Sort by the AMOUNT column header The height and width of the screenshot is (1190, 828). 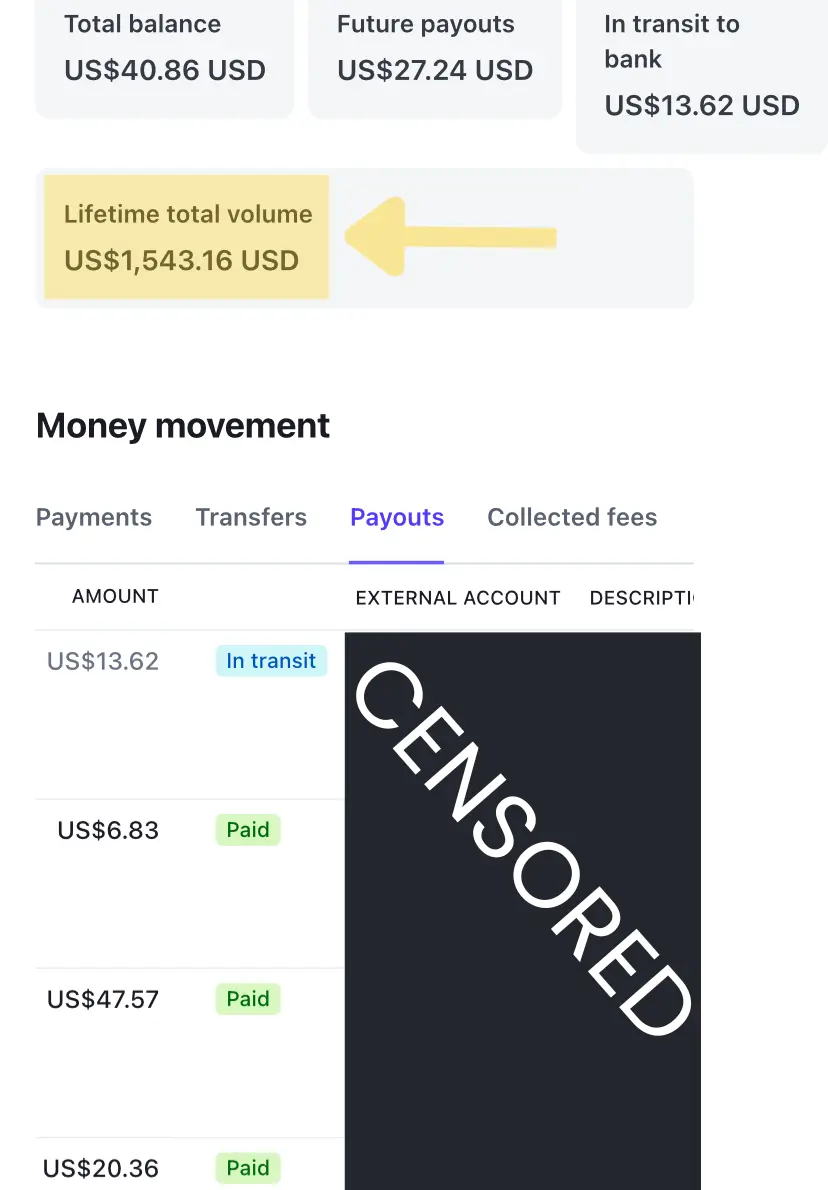115,596
